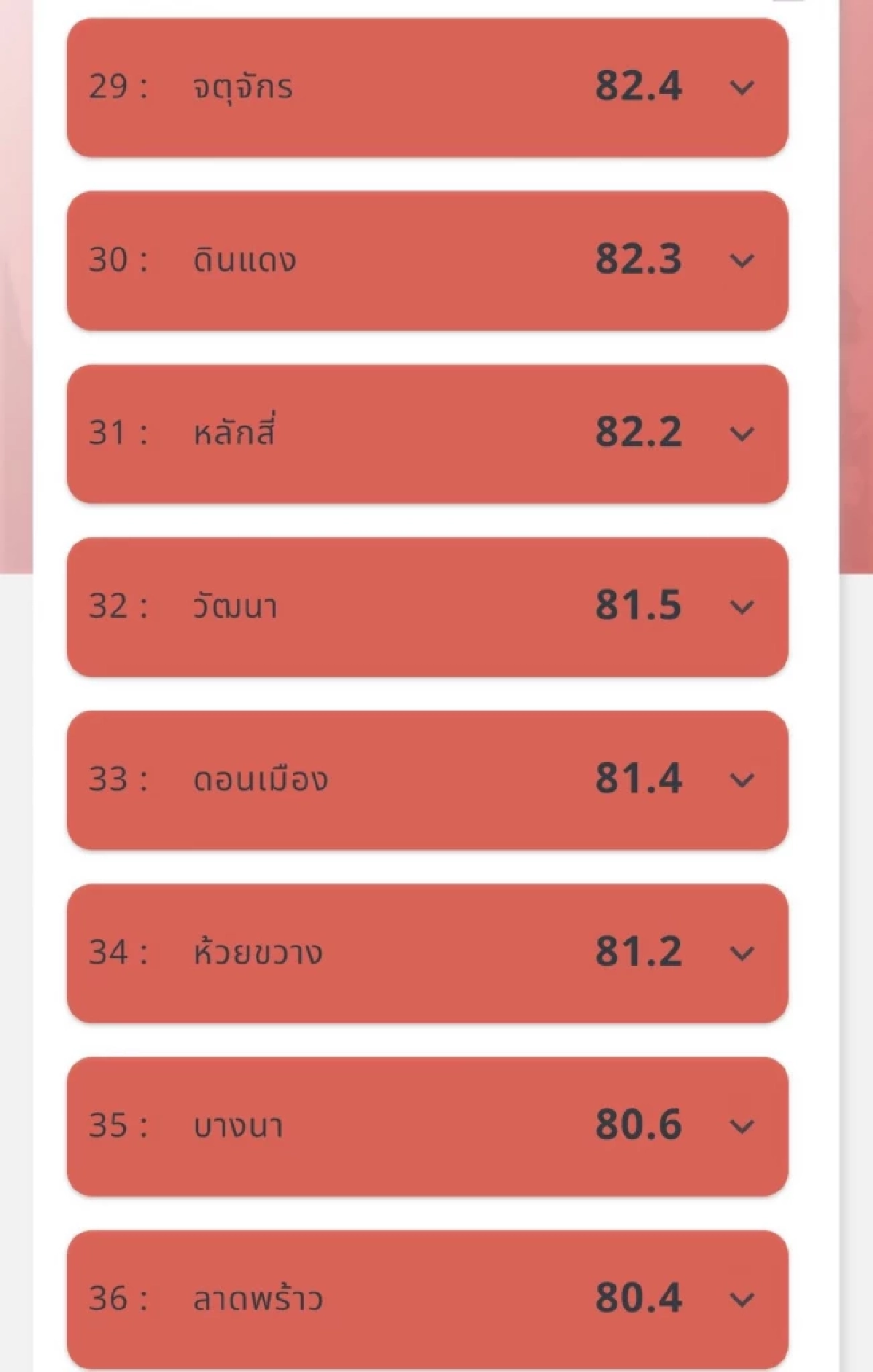Click the value 81.5 for วัฒนา
The height and width of the screenshot is (1372, 873).
coord(640,604)
